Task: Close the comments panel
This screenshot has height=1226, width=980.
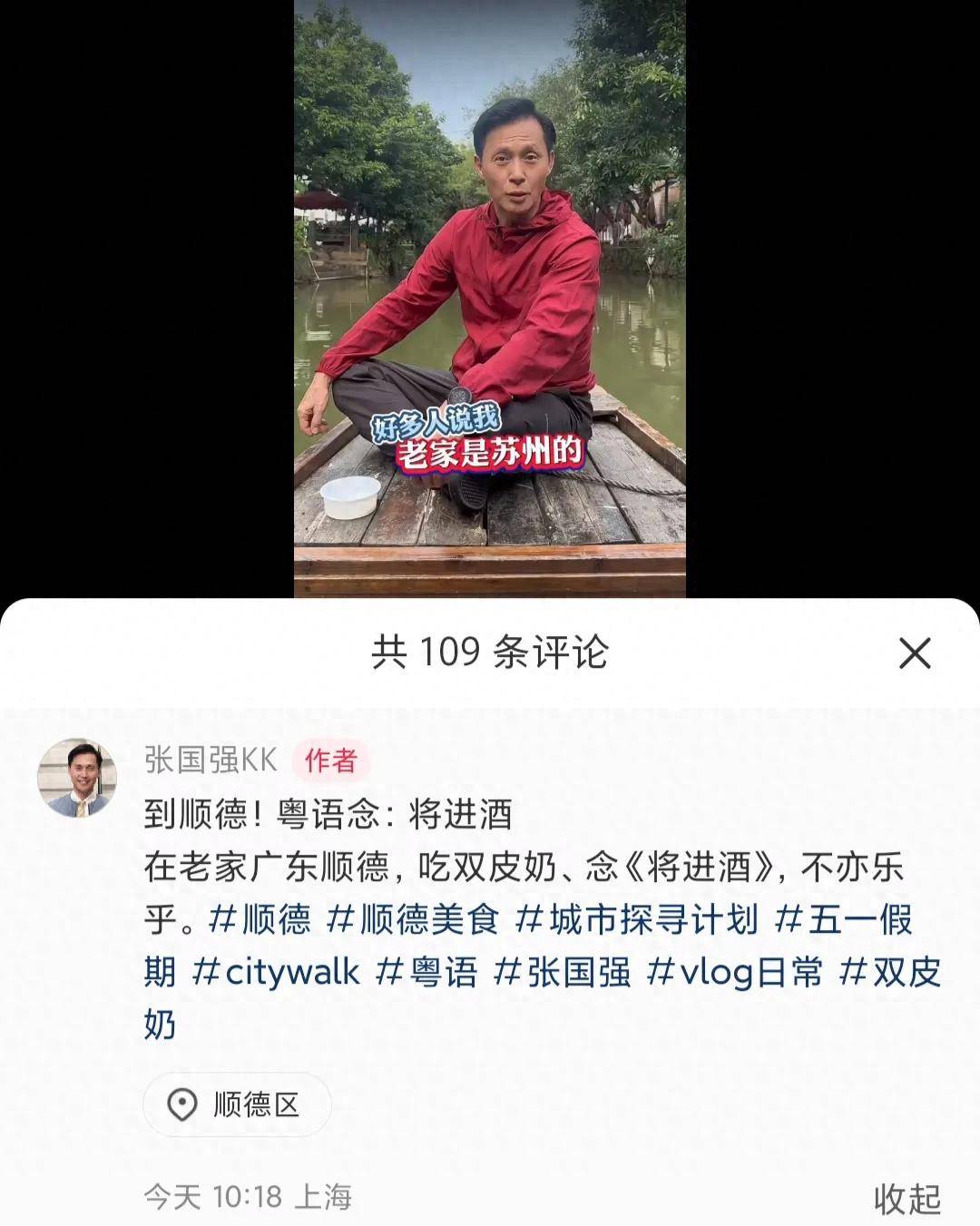Action: [915, 652]
